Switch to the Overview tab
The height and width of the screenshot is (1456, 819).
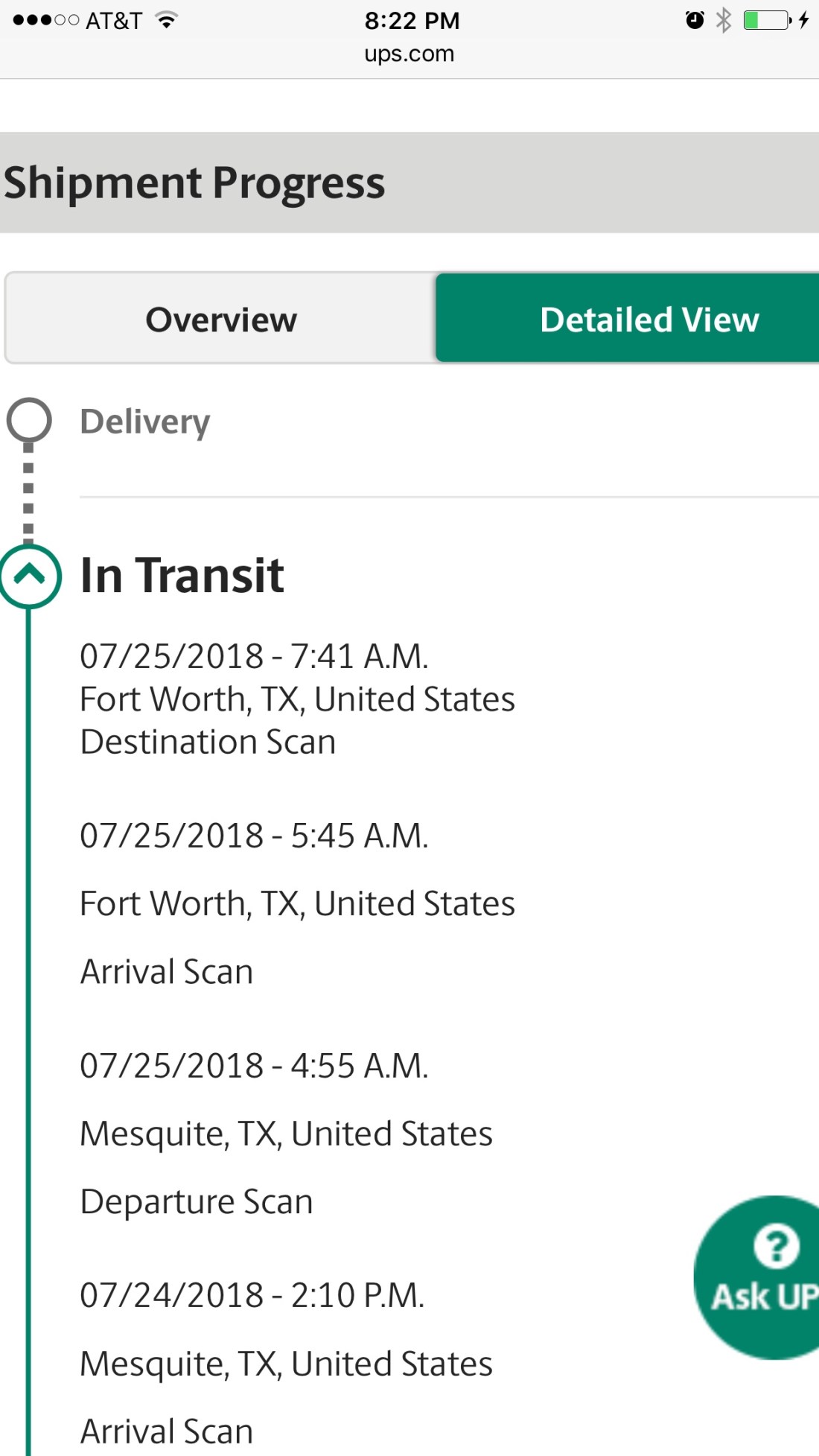click(x=221, y=319)
